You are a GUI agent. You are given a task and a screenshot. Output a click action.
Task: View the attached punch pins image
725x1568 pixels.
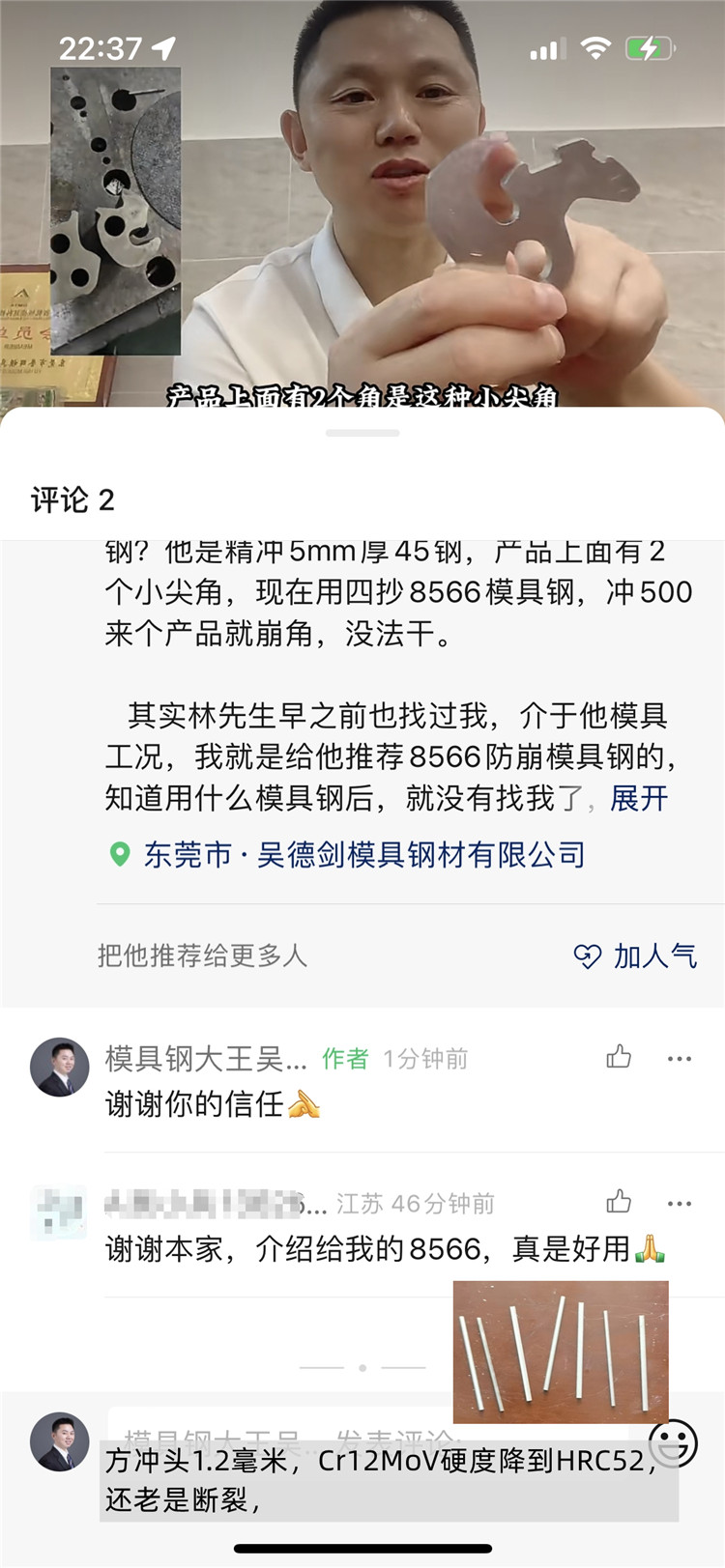pos(561,1351)
